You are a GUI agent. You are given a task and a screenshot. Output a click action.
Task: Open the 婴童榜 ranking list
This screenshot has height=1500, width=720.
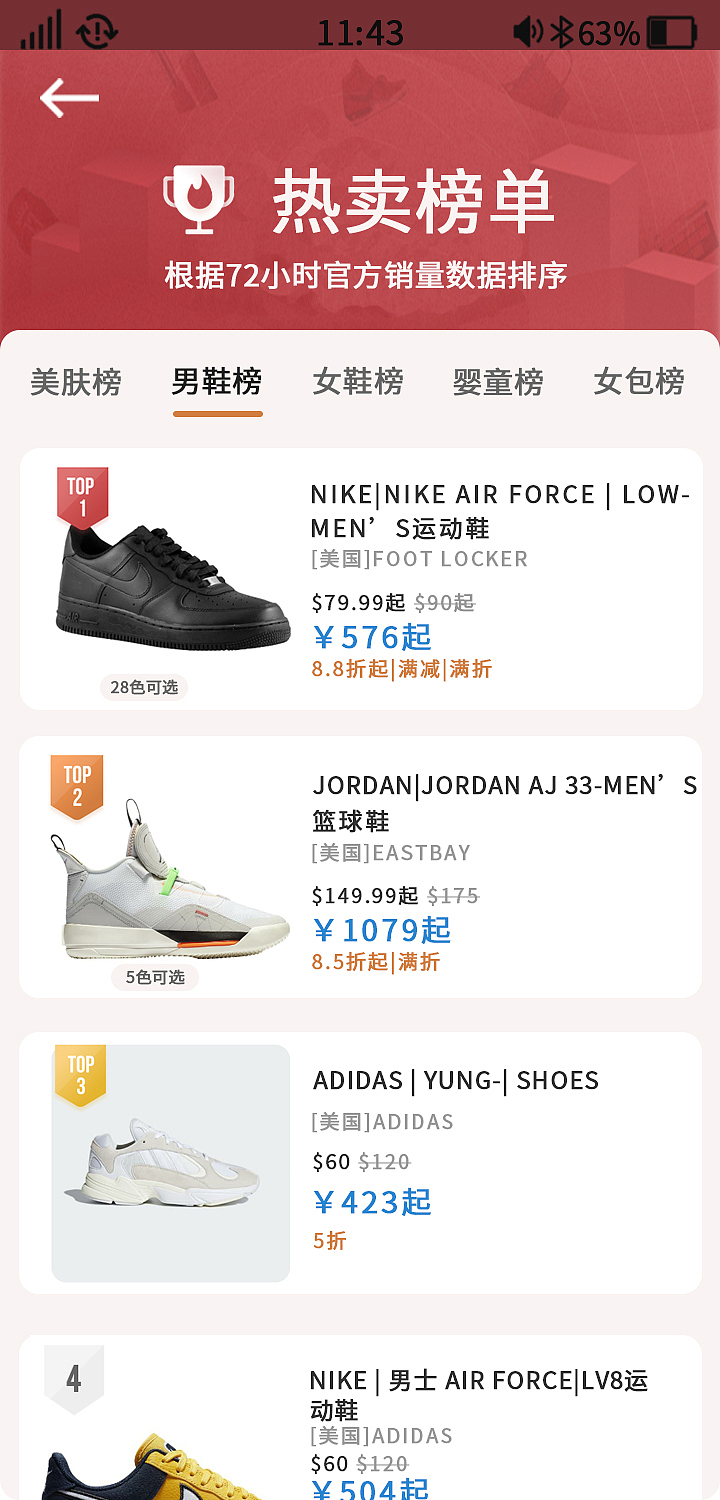click(496, 382)
